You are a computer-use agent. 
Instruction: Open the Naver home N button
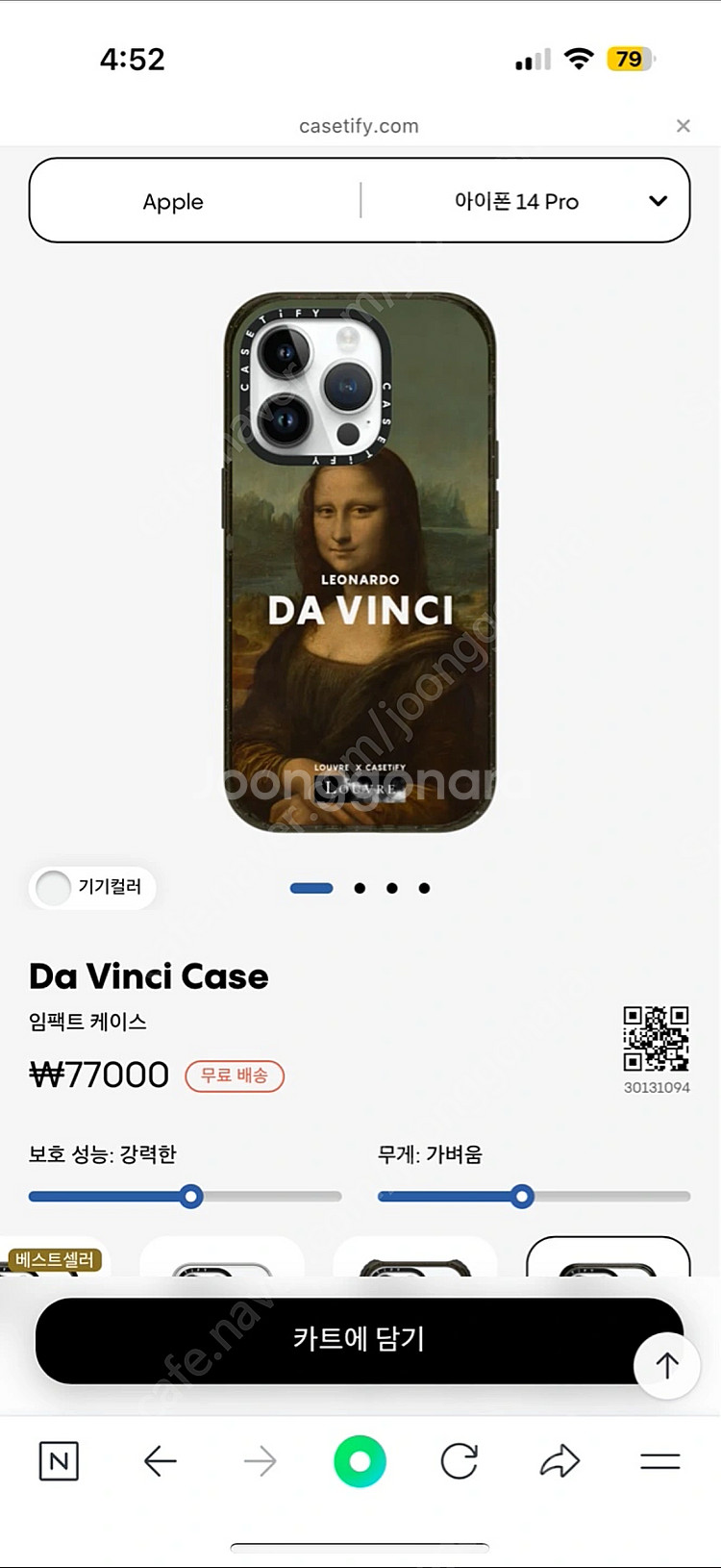pos(59,1461)
